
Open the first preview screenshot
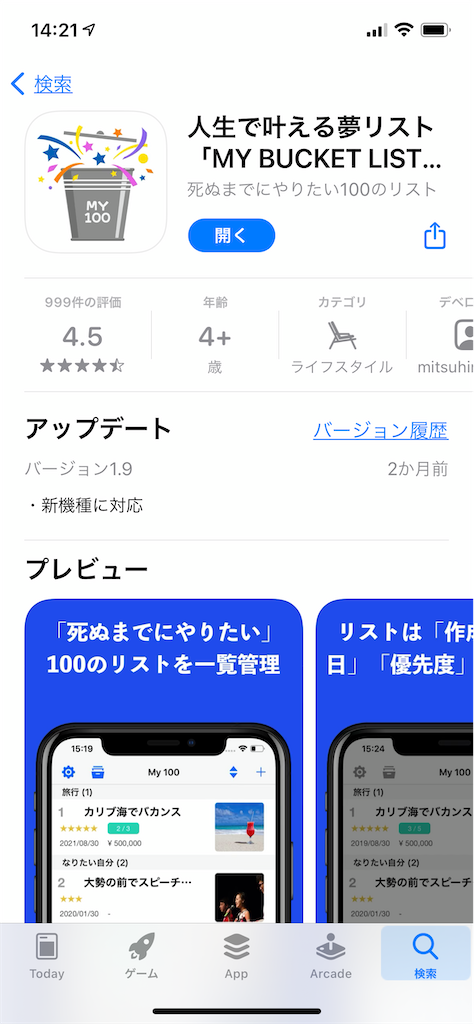click(x=164, y=761)
